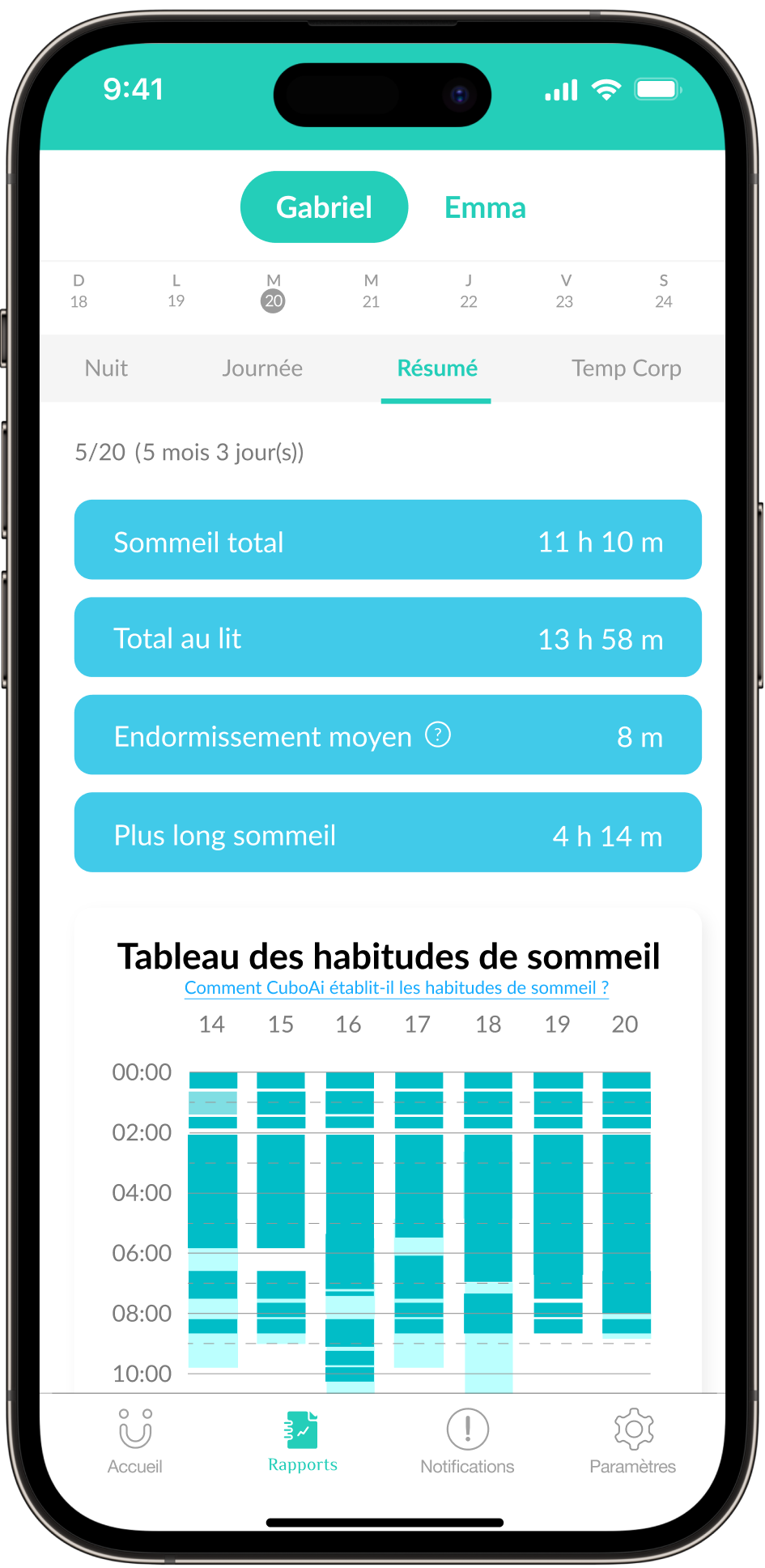765x1568 pixels.
Task: Select Sunday the 18th
Action: [79, 292]
